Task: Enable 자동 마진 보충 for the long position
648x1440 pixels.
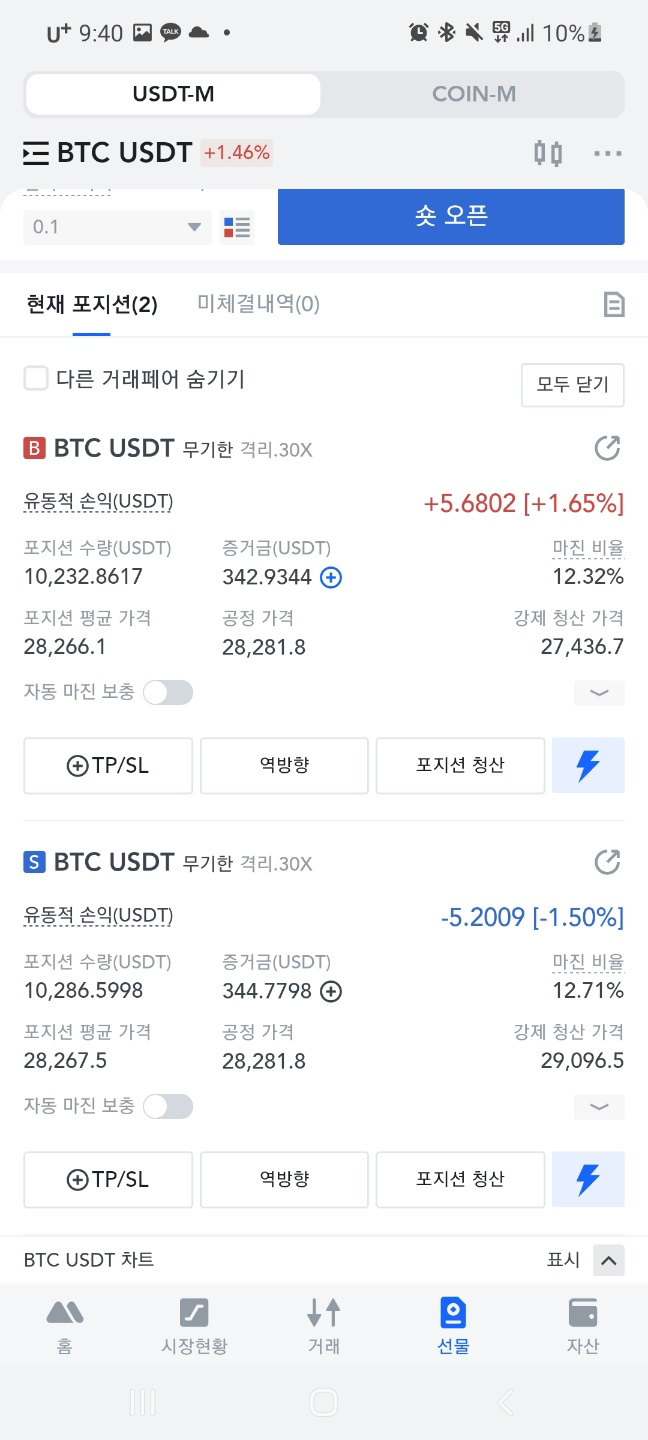Action: (168, 692)
